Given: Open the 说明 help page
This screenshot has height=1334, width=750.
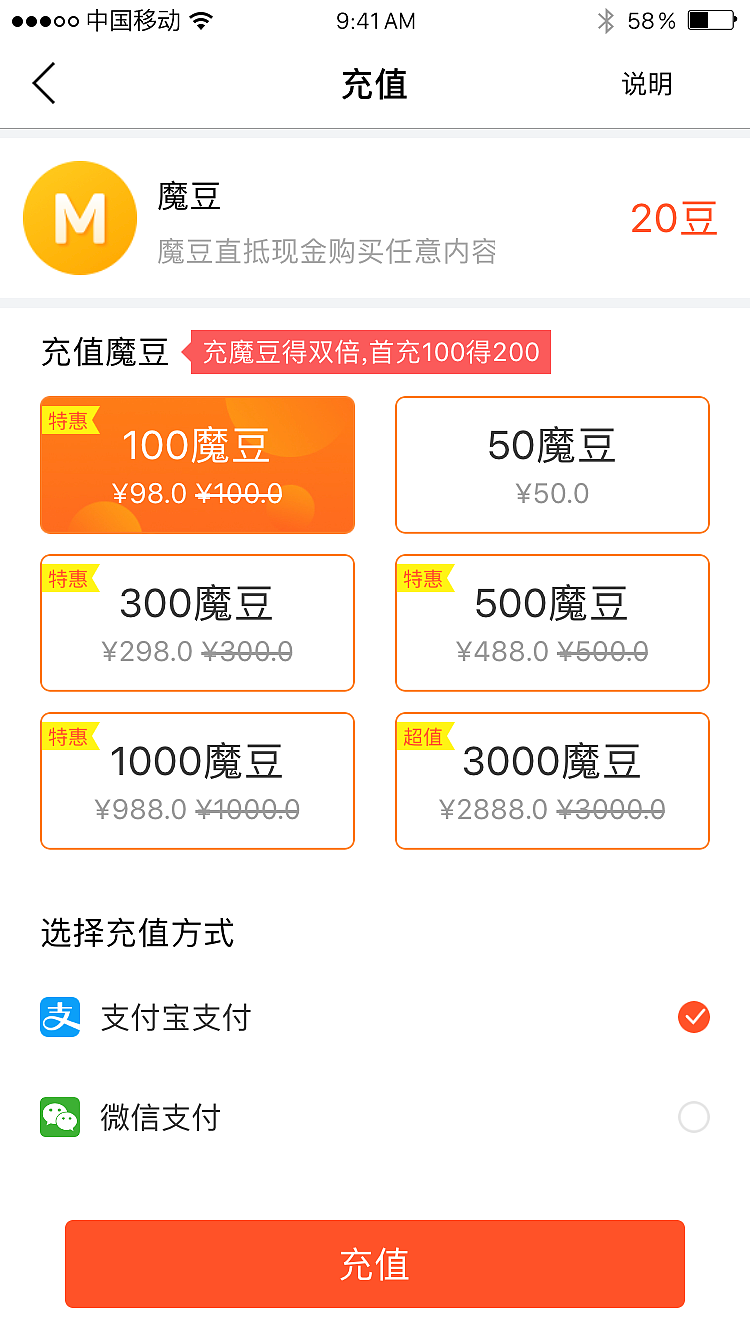Looking at the screenshot, I should 645,84.
